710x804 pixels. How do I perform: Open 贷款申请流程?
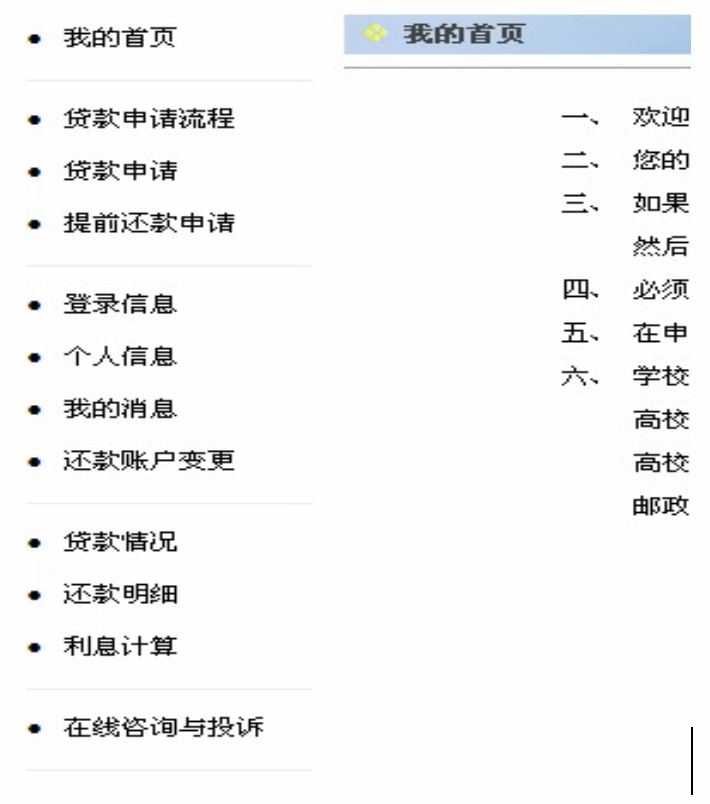coord(149,119)
